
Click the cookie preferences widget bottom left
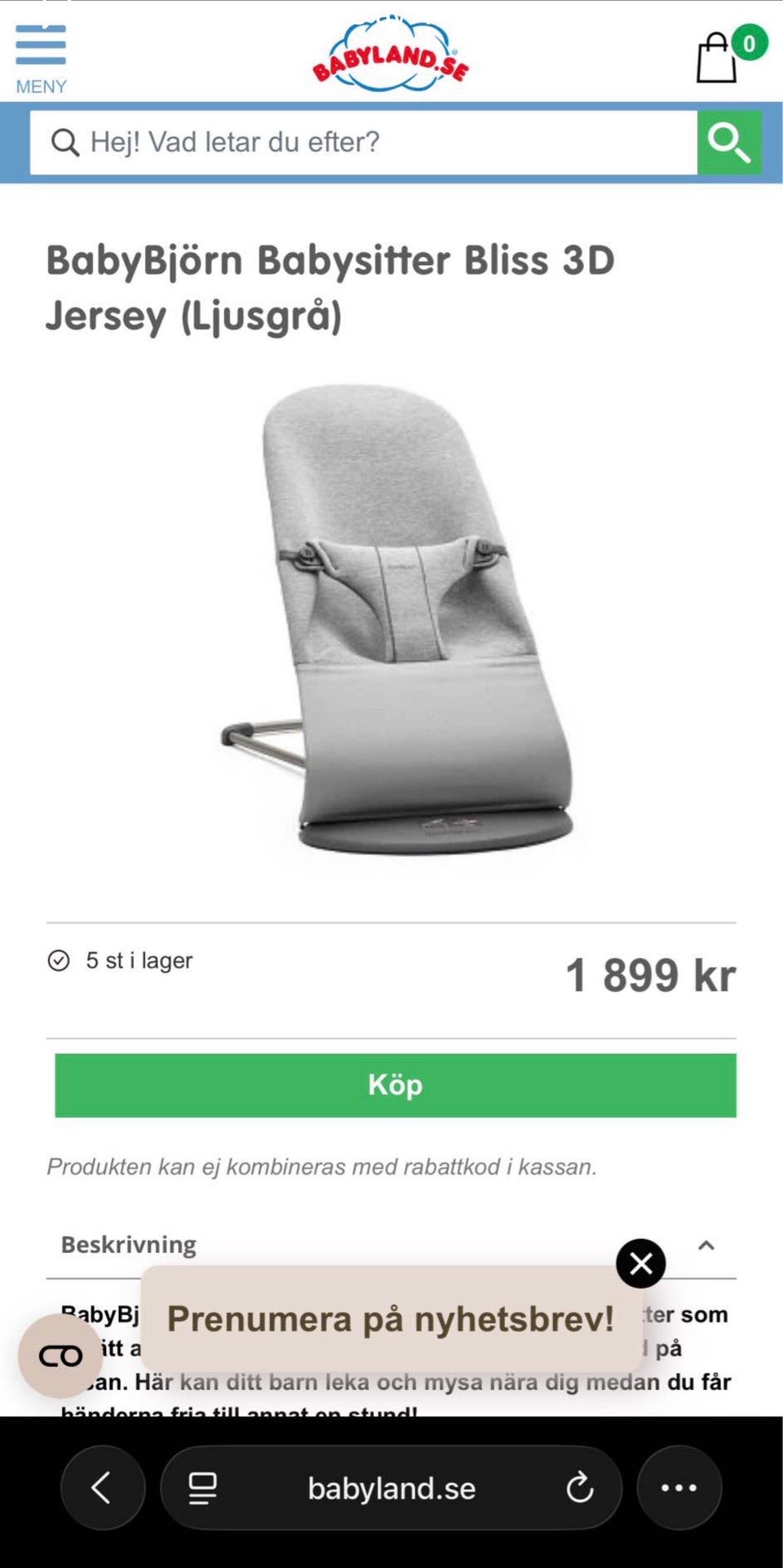60,1353
